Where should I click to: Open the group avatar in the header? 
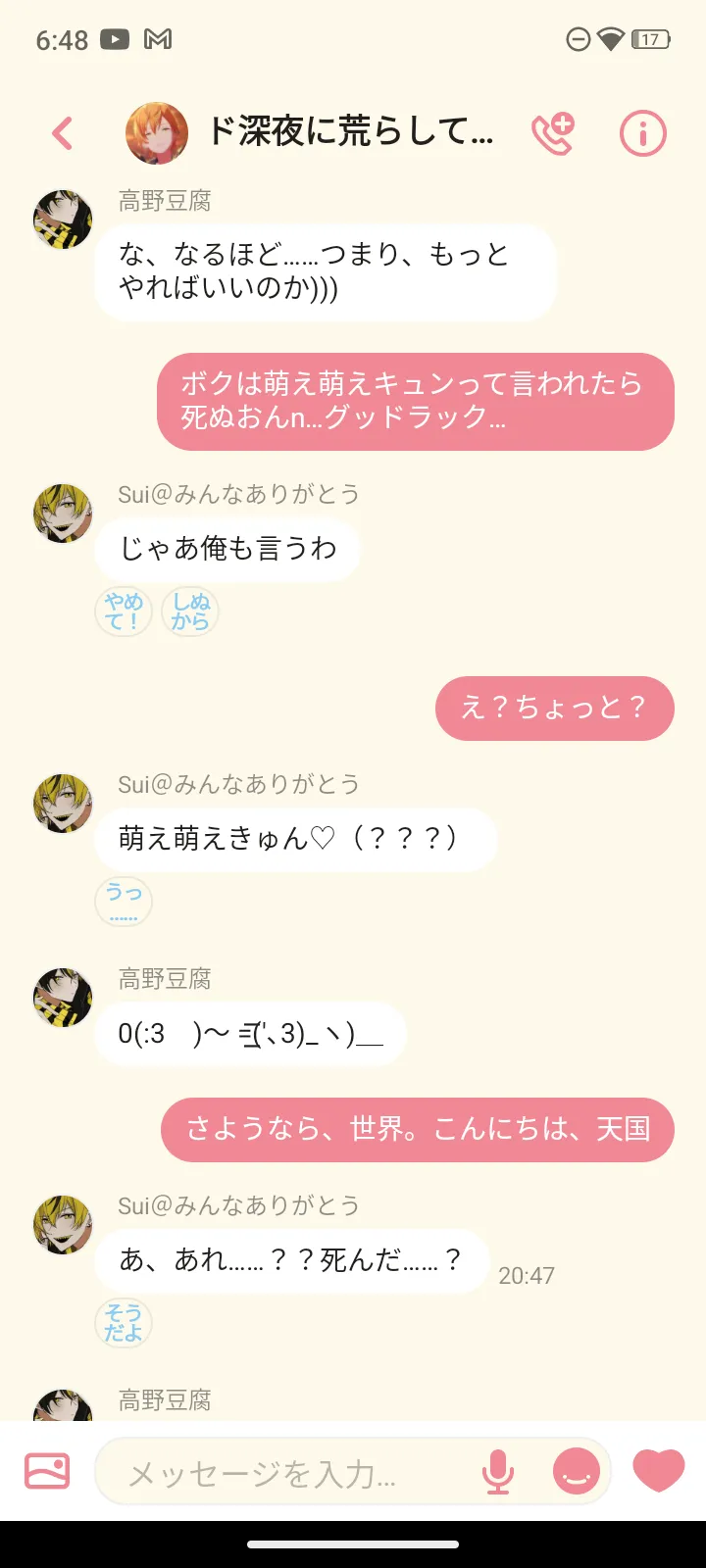[x=157, y=133]
